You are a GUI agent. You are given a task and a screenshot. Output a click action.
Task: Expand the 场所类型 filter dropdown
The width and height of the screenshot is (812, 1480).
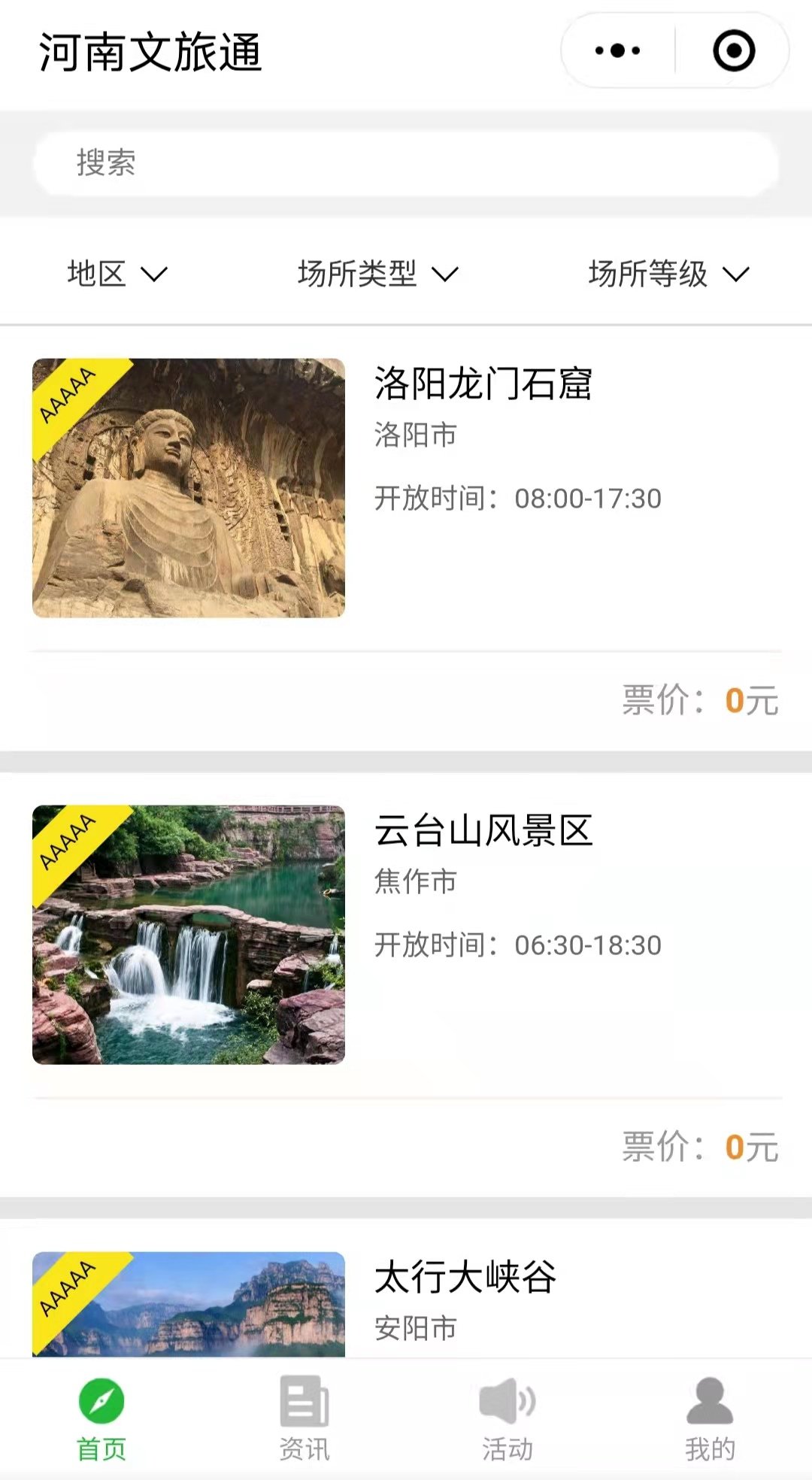(377, 274)
